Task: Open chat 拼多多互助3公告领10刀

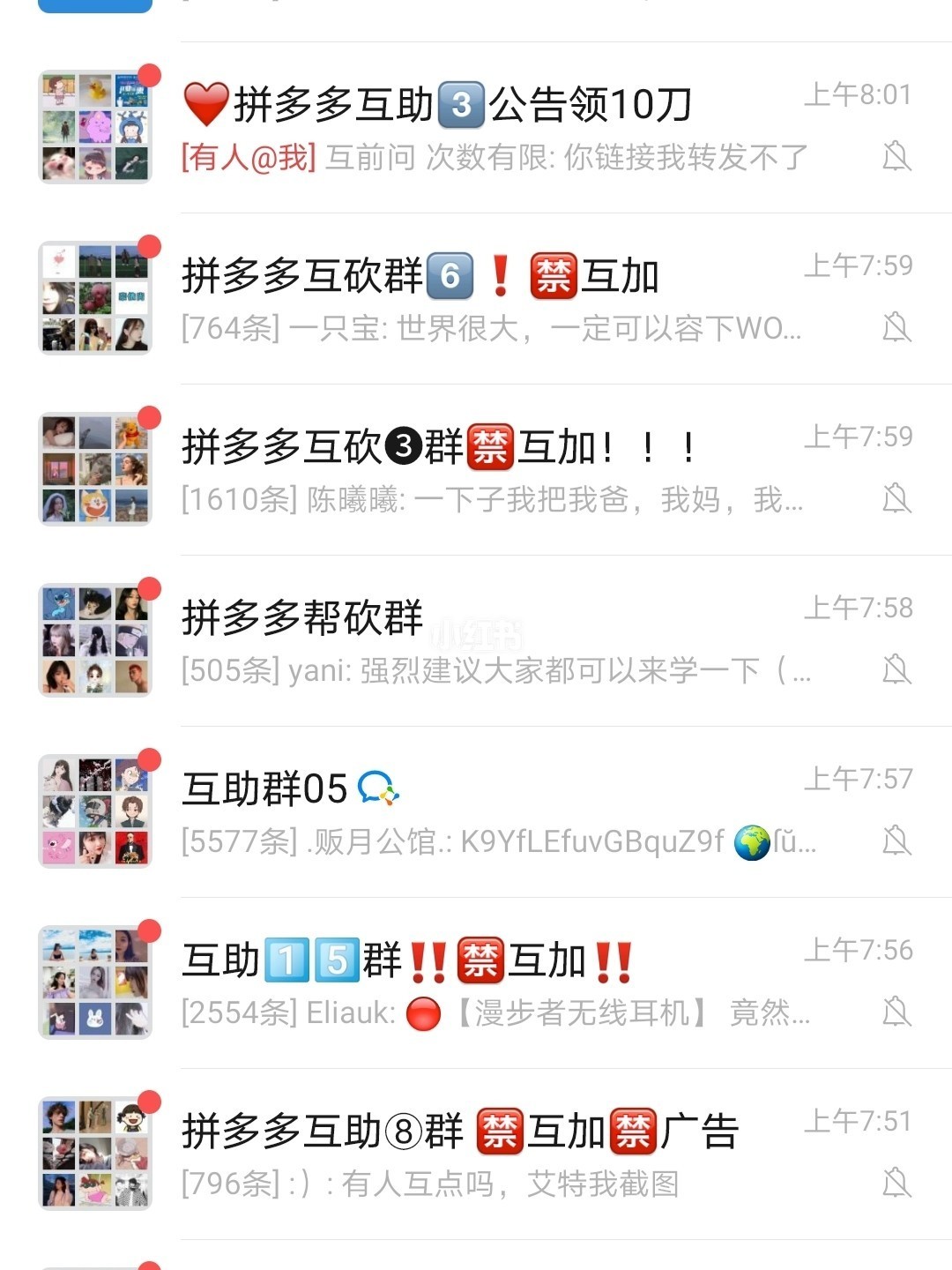Action: 476,128
